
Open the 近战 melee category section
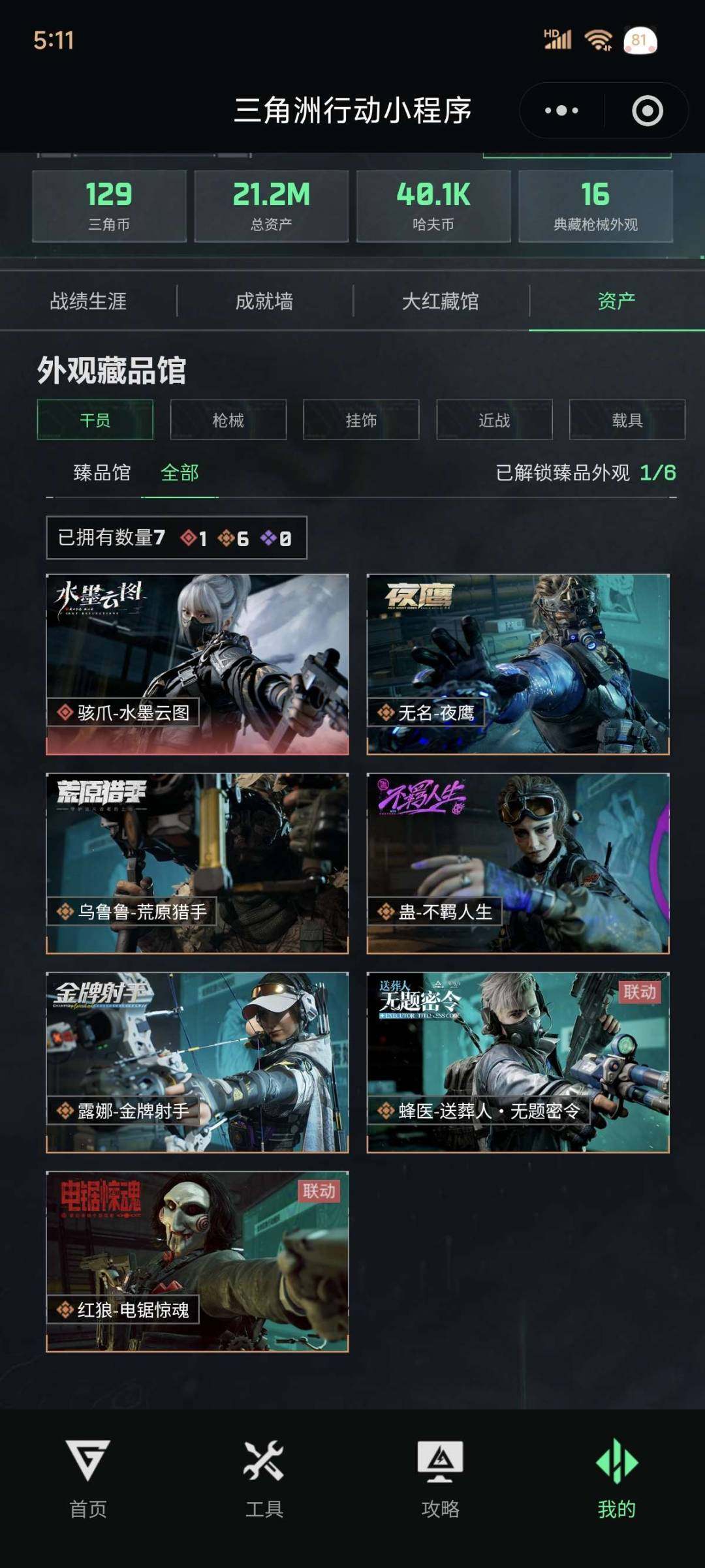(x=494, y=420)
